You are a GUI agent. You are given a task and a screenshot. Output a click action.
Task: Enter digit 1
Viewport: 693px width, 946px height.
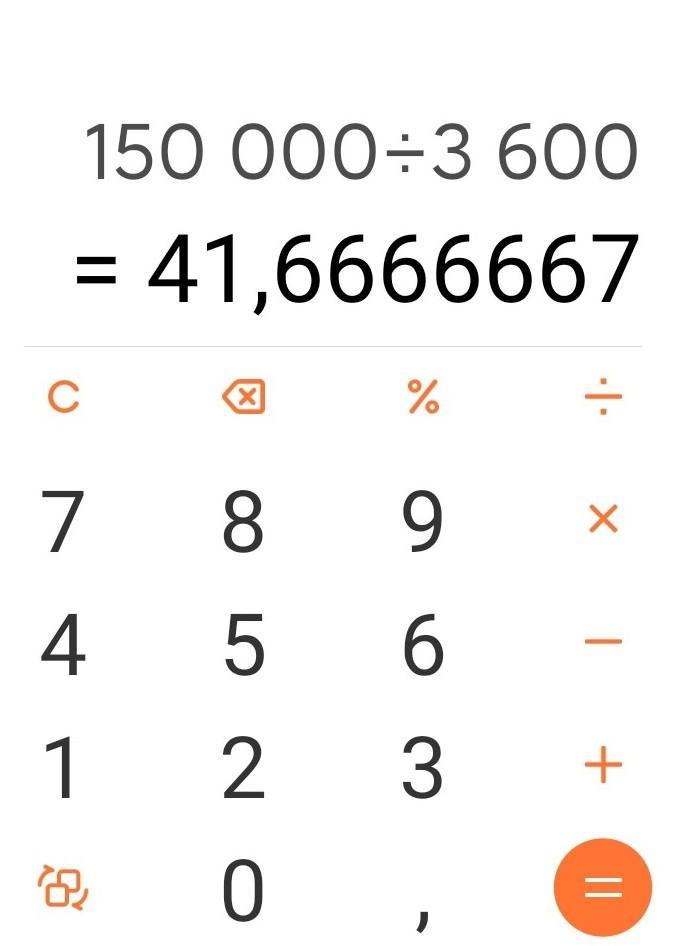tap(62, 767)
